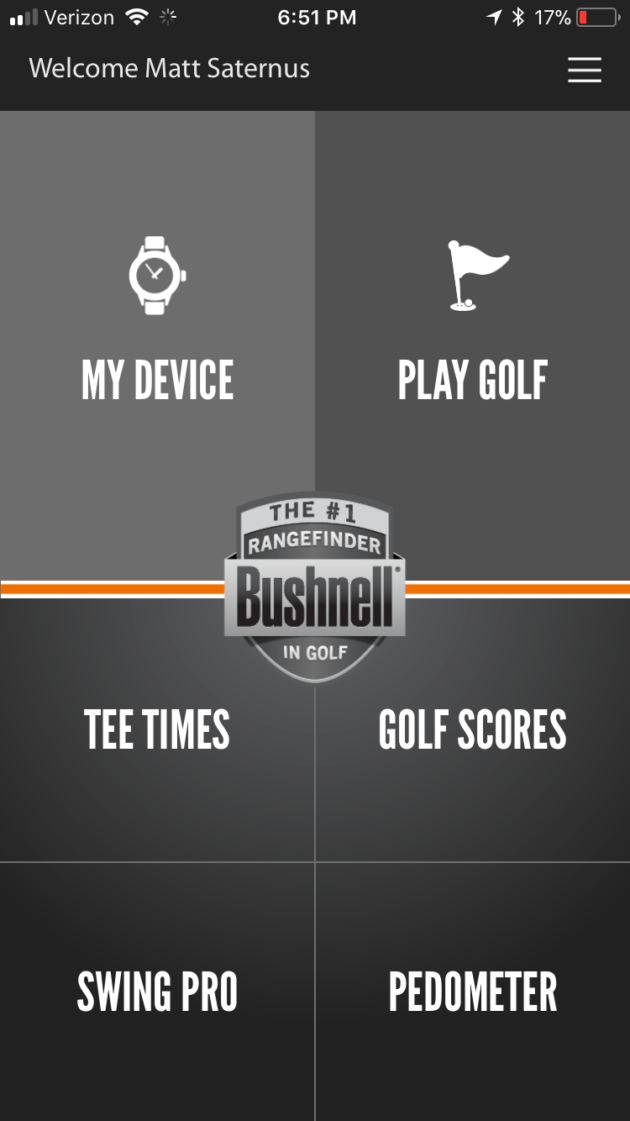This screenshot has width=630, height=1121.
Task: Open the My Device tile
Action: (x=157, y=330)
